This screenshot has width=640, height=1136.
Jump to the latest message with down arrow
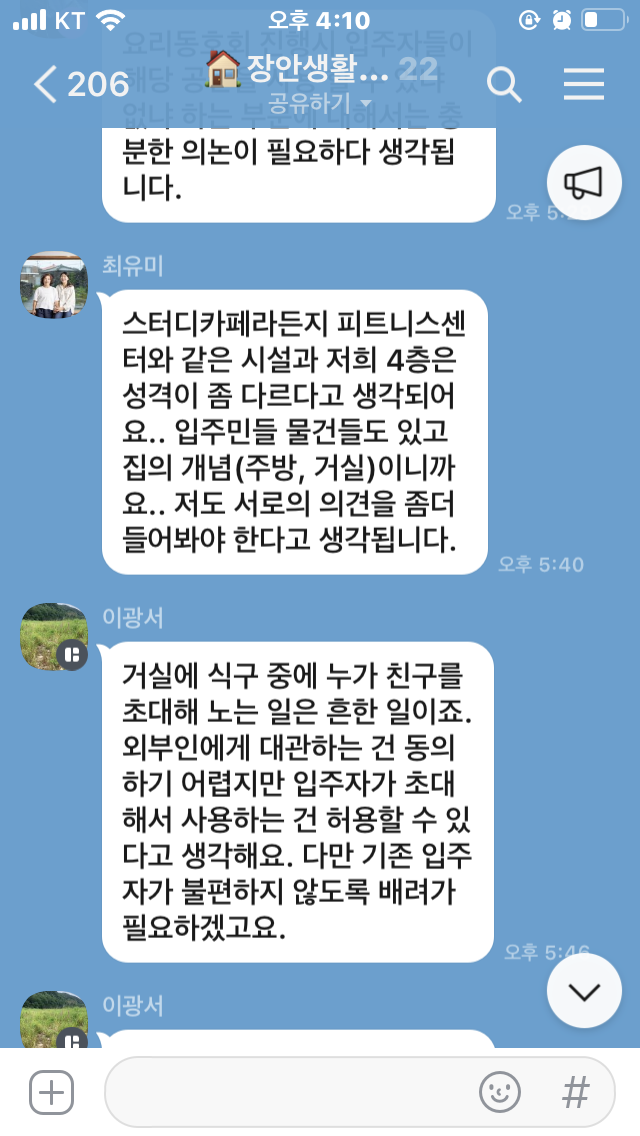tap(584, 991)
